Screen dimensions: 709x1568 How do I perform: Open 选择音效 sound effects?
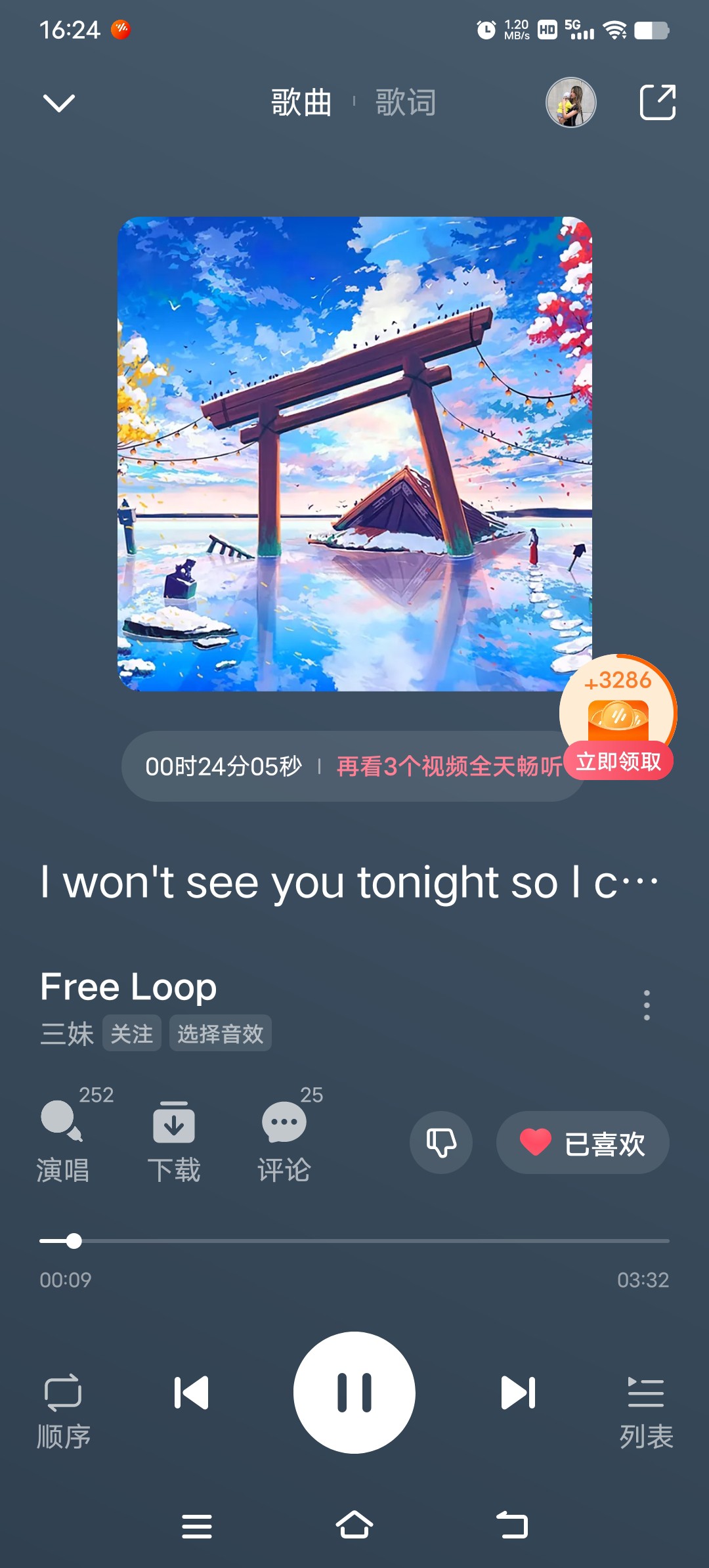[221, 1034]
